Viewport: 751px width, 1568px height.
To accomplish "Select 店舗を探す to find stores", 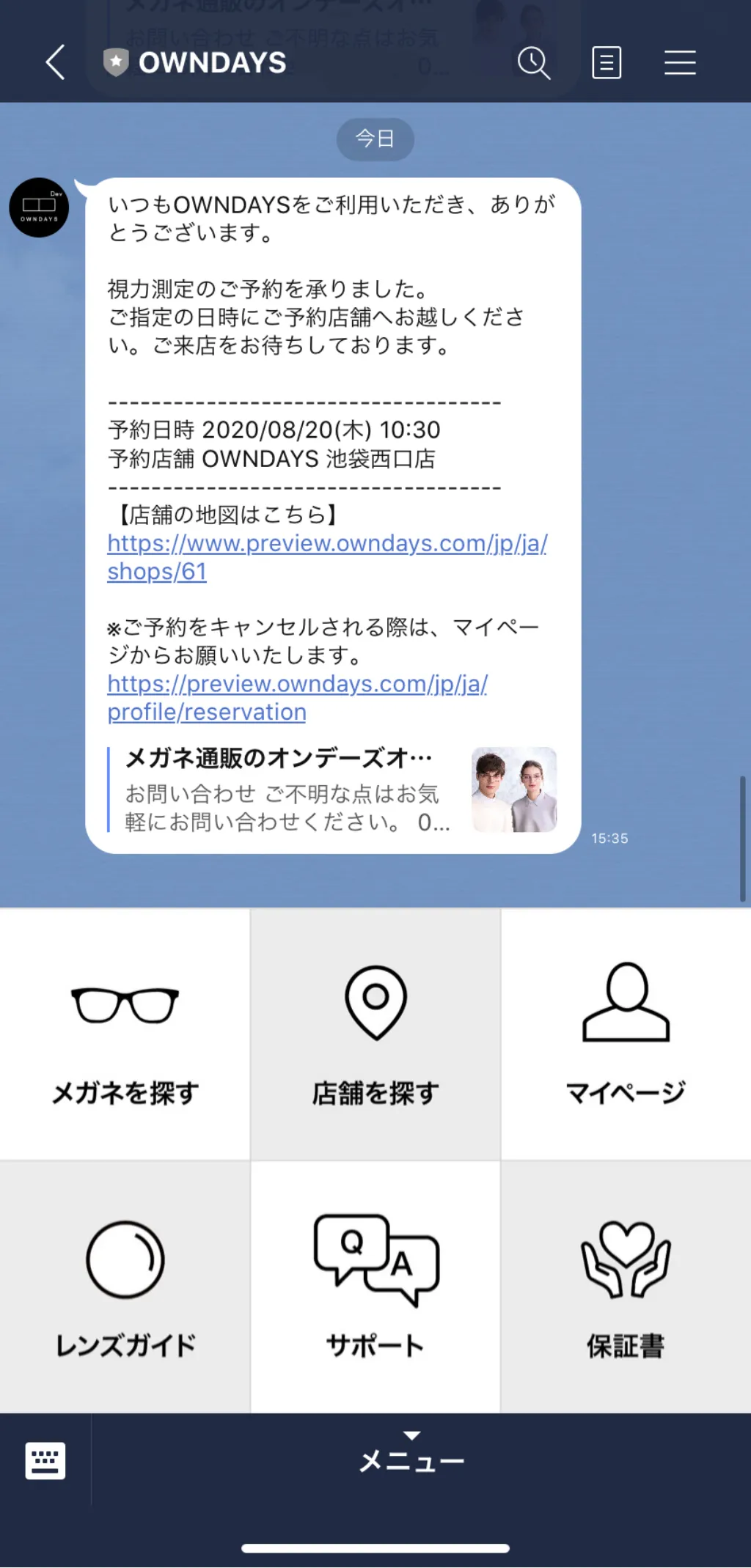I will click(375, 1034).
